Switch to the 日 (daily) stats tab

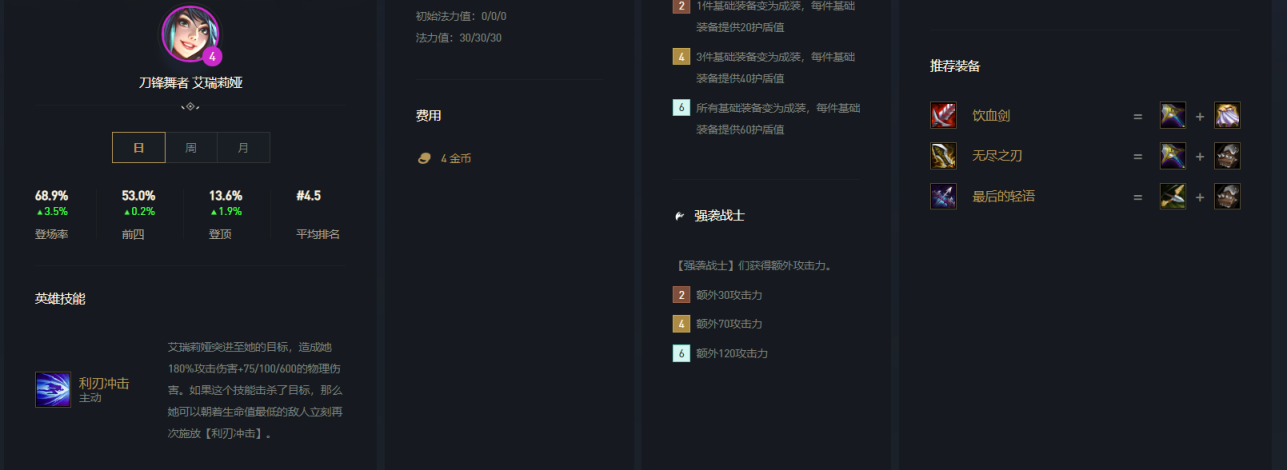pyautogui.click(x=139, y=147)
